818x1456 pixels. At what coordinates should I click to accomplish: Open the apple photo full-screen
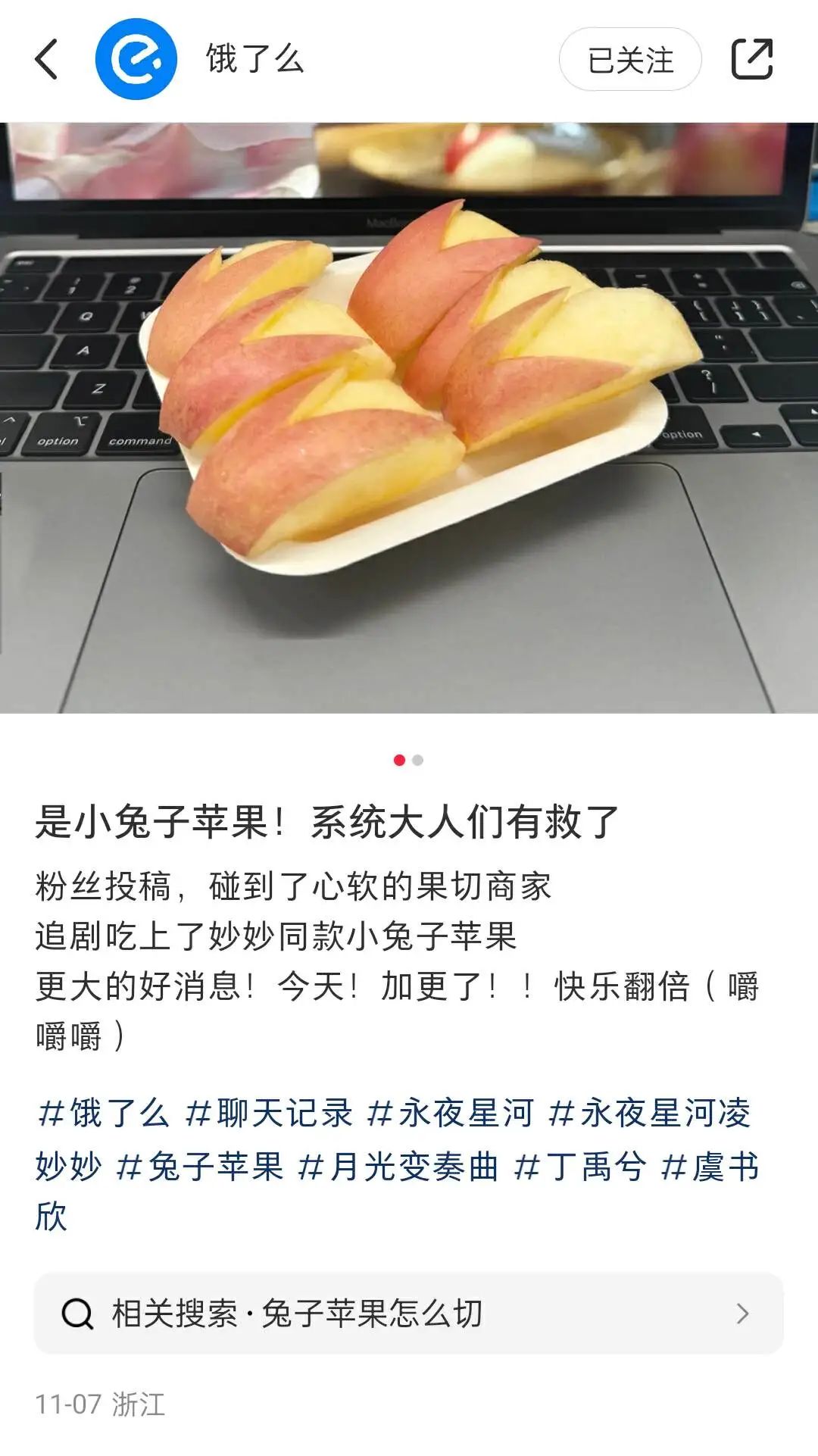coord(409,417)
